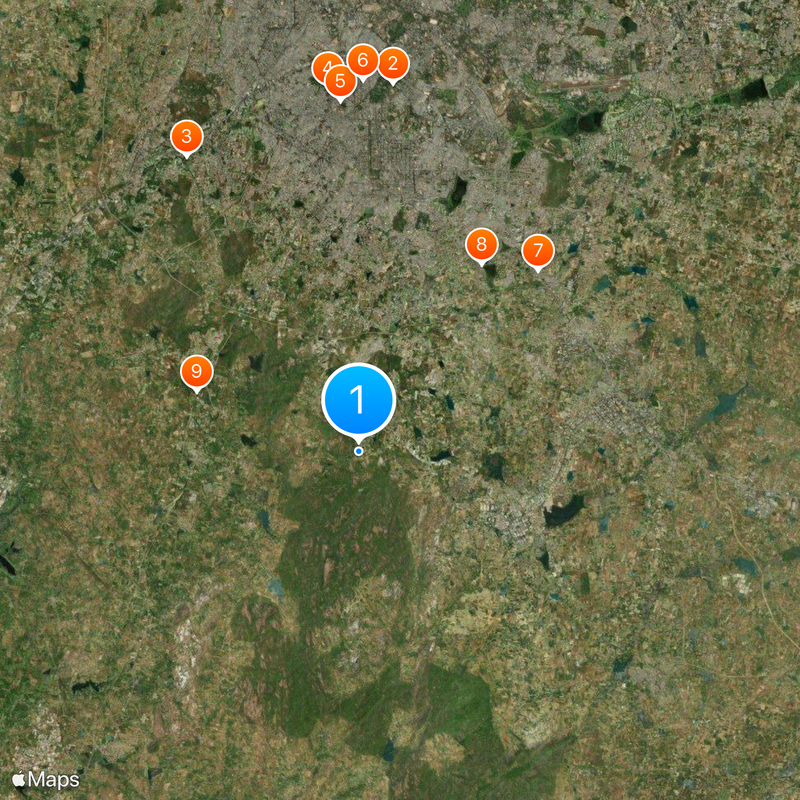Open map pin number 7

(x=537, y=250)
